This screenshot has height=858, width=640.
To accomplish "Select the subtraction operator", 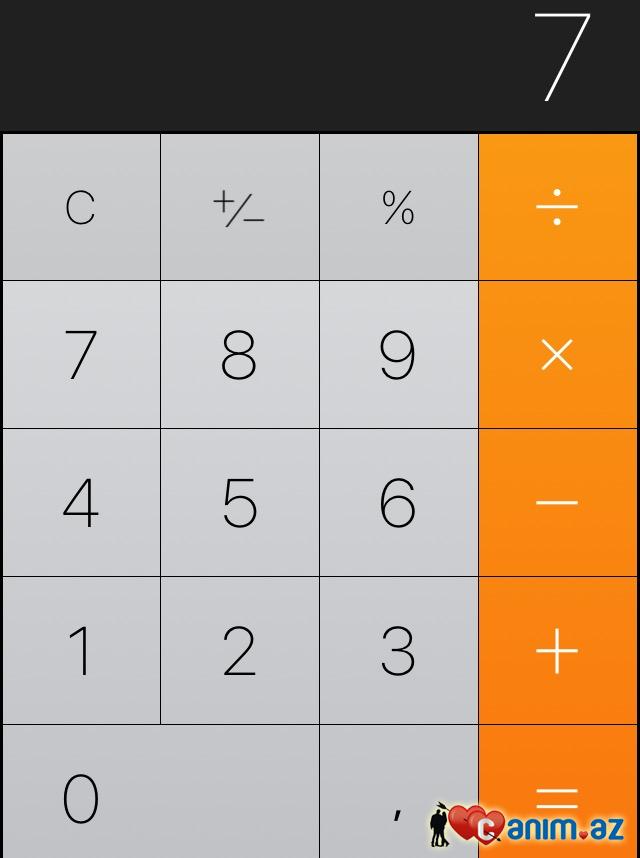I will point(558,502).
